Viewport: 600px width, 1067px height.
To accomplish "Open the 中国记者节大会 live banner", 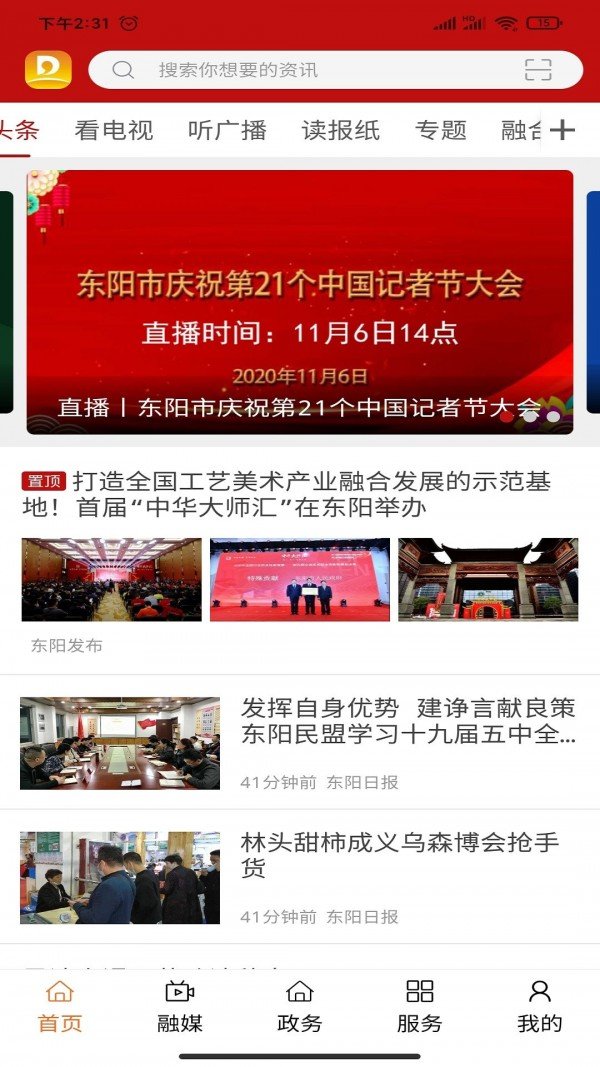I will (300, 302).
